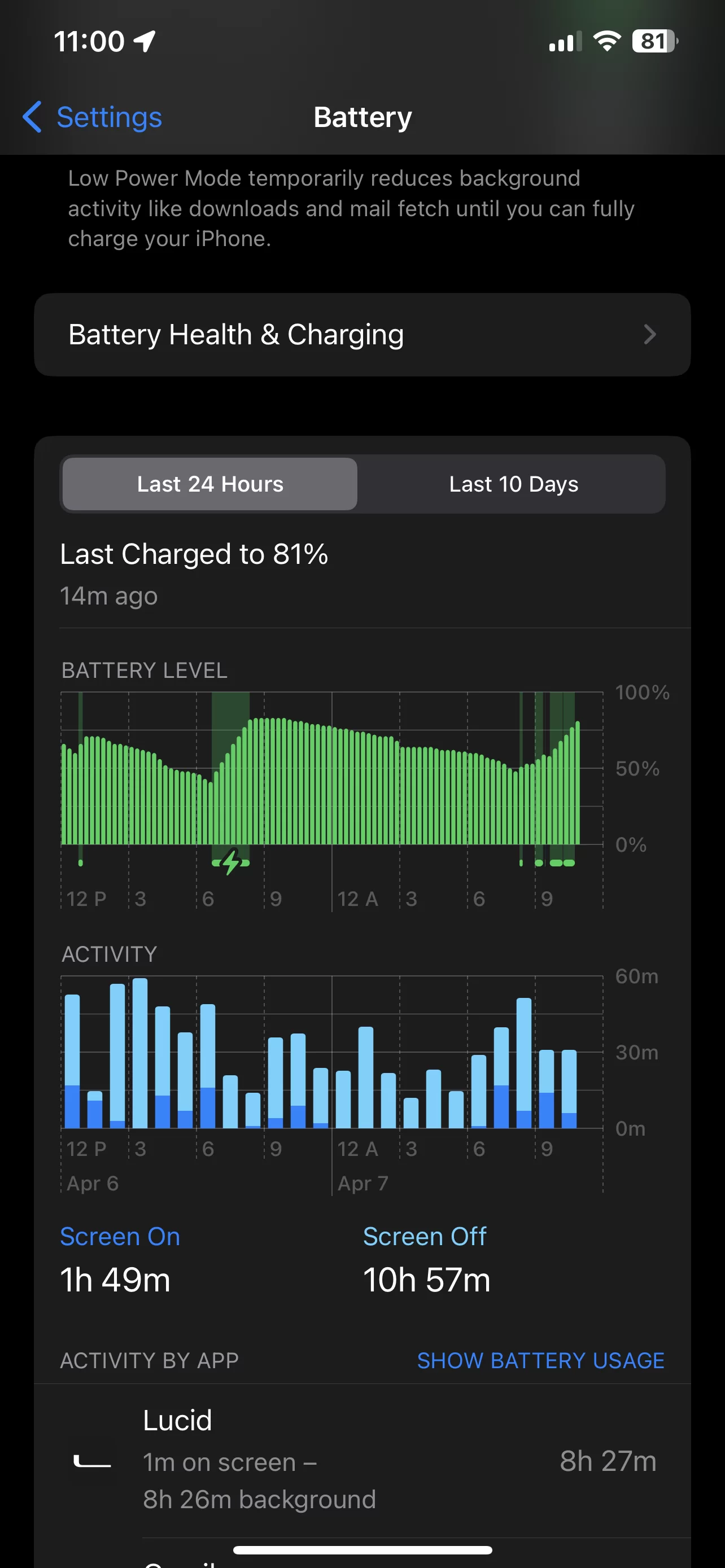
Task: Go back to Settings
Action: (x=93, y=117)
